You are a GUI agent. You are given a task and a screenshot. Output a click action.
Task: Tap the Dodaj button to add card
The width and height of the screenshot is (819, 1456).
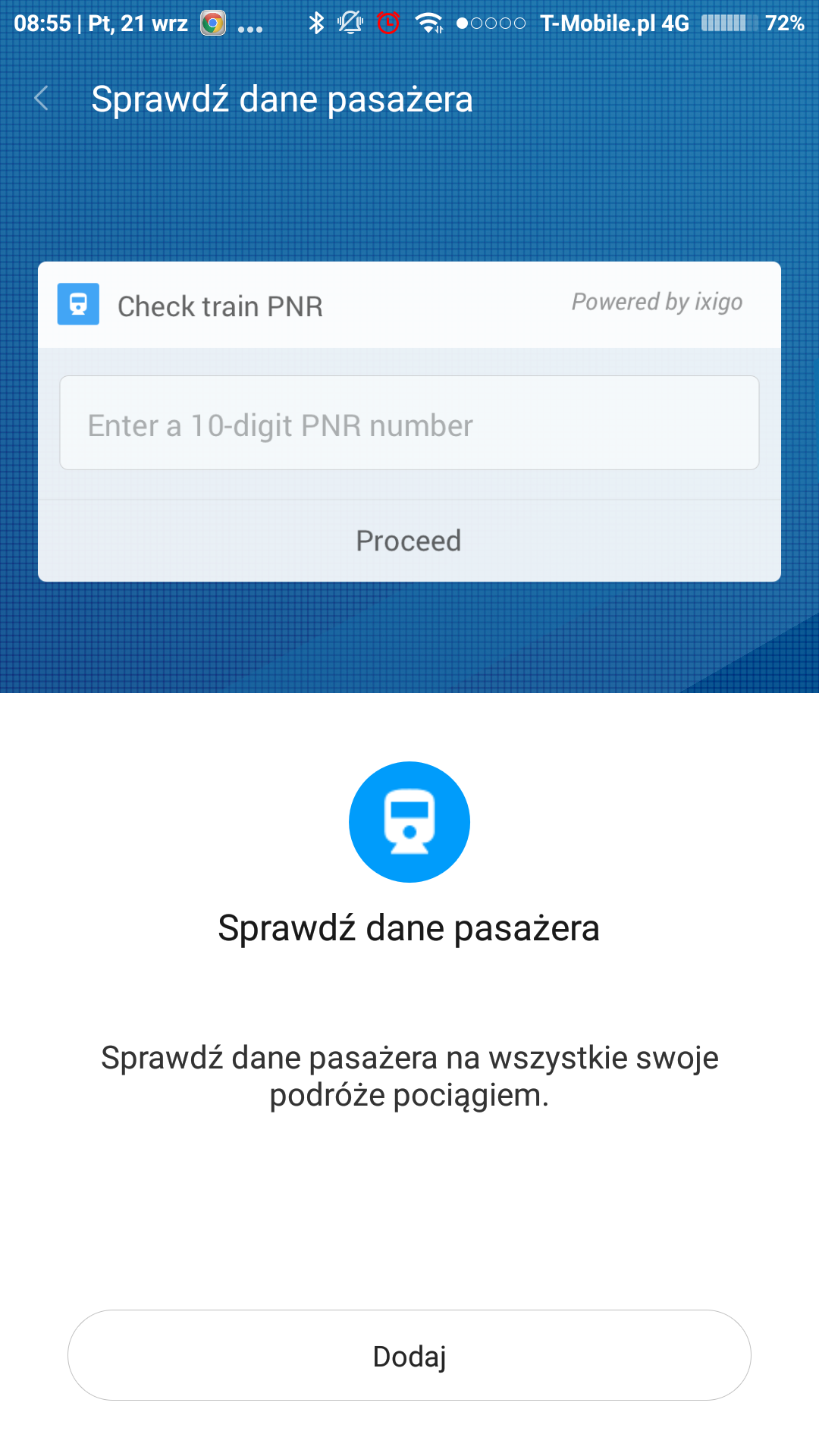tap(409, 1355)
